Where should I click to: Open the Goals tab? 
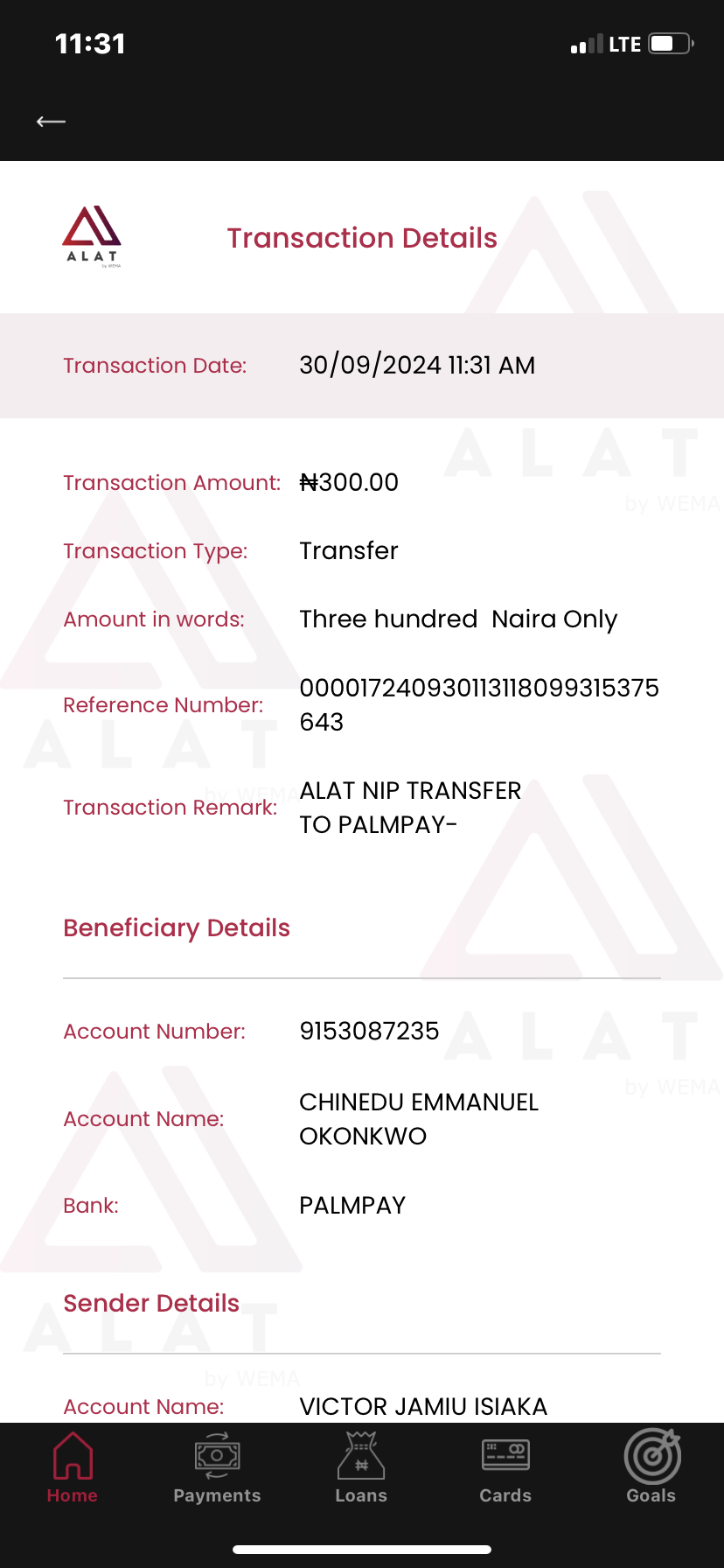[x=651, y=1467]
